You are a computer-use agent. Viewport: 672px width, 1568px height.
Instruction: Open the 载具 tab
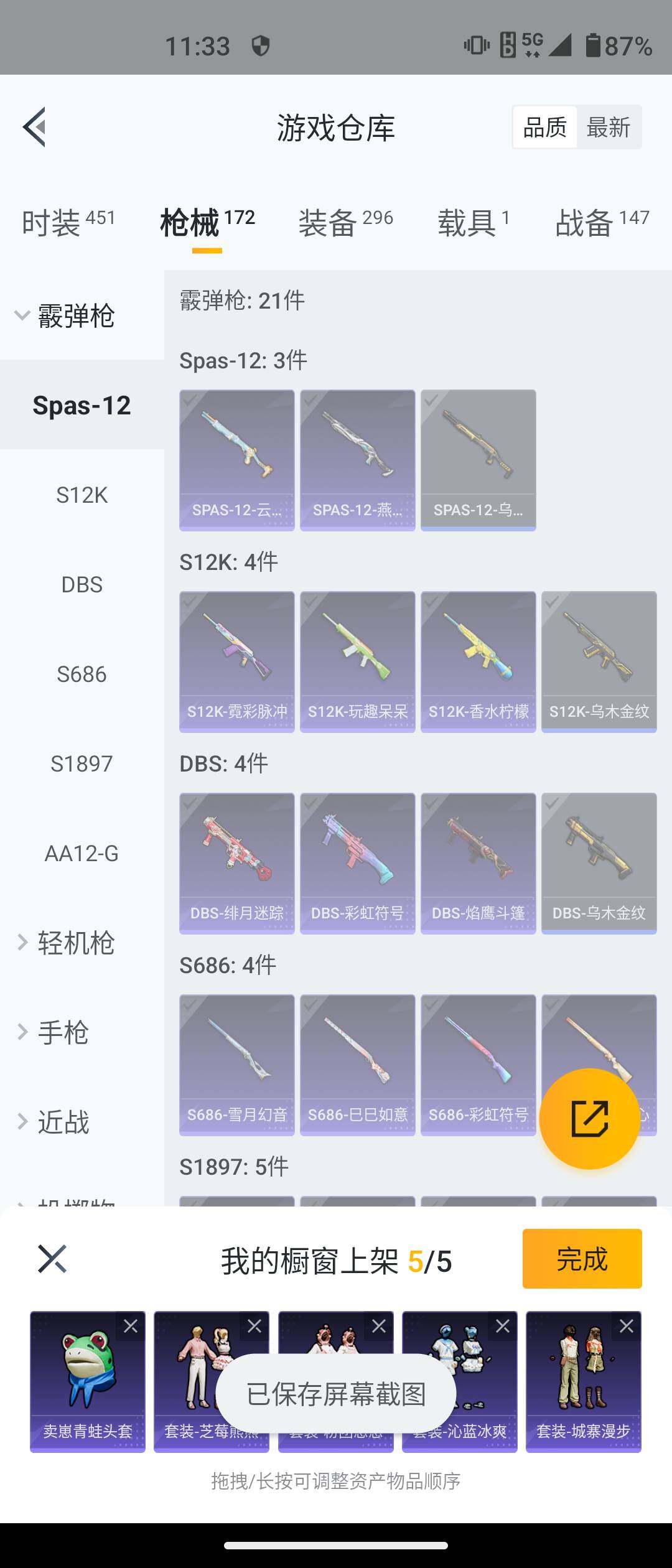[x=473, y=223]
